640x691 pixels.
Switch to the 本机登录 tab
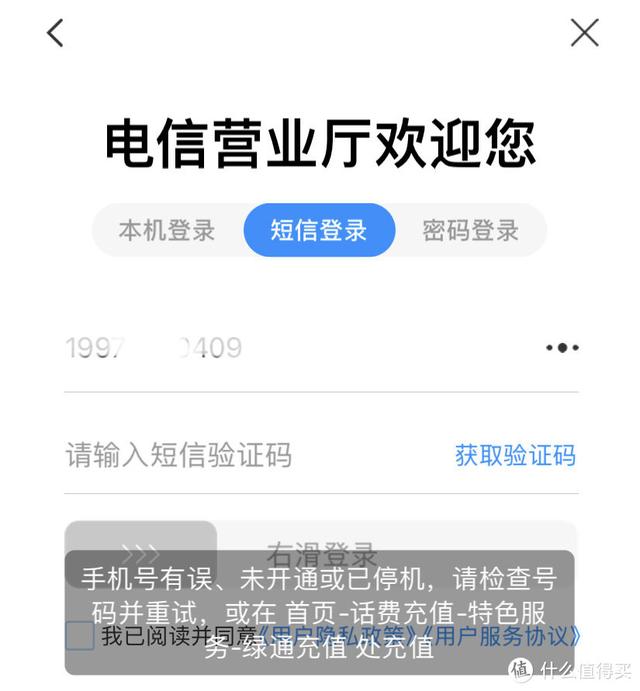pos(167,231)
